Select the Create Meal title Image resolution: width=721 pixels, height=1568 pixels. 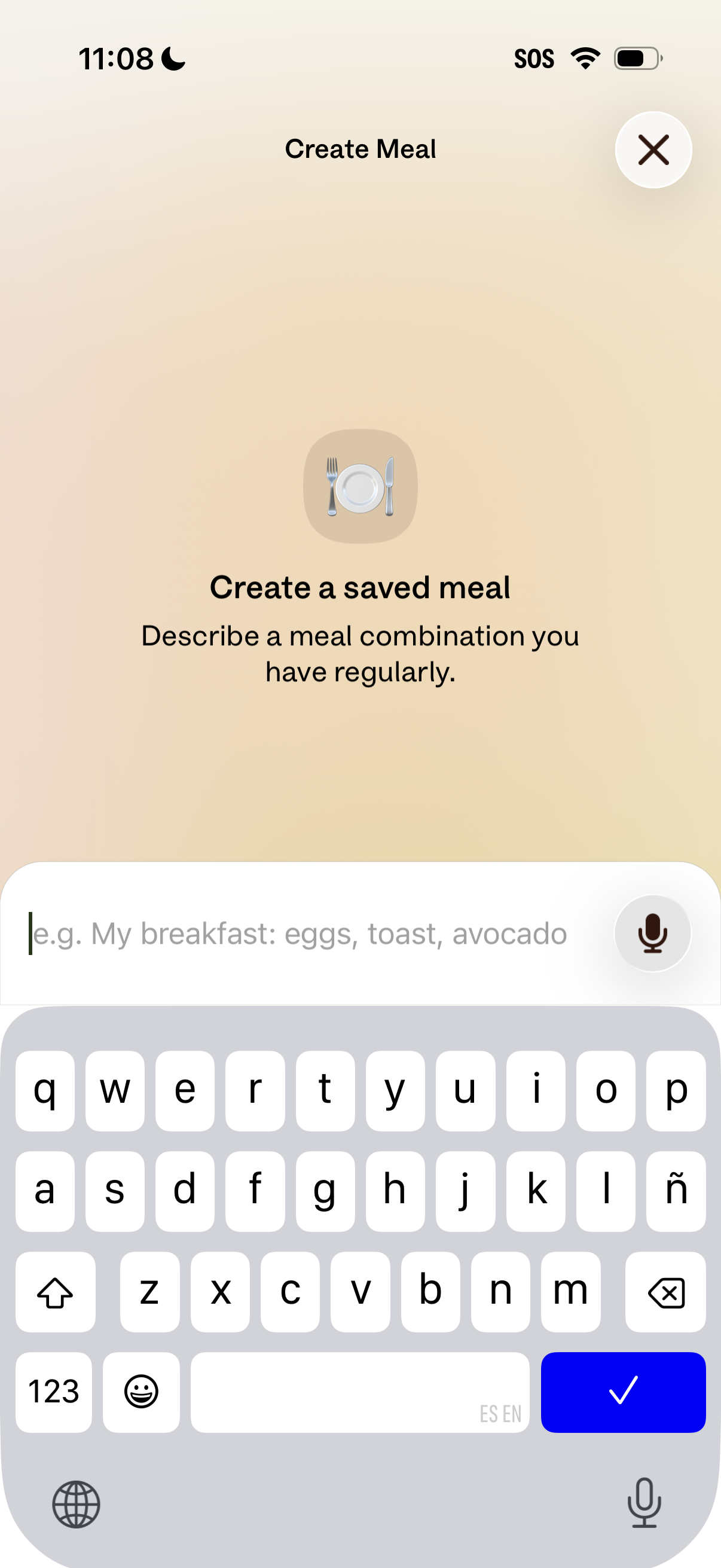[361, 148]
